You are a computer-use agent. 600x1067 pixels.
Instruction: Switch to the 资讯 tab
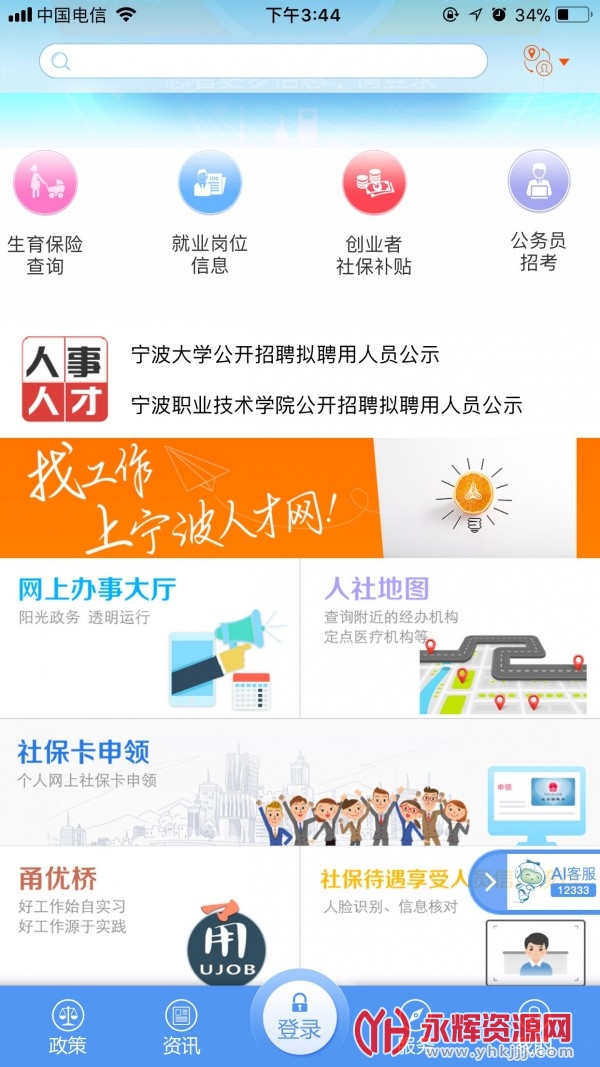point(181,1028)
